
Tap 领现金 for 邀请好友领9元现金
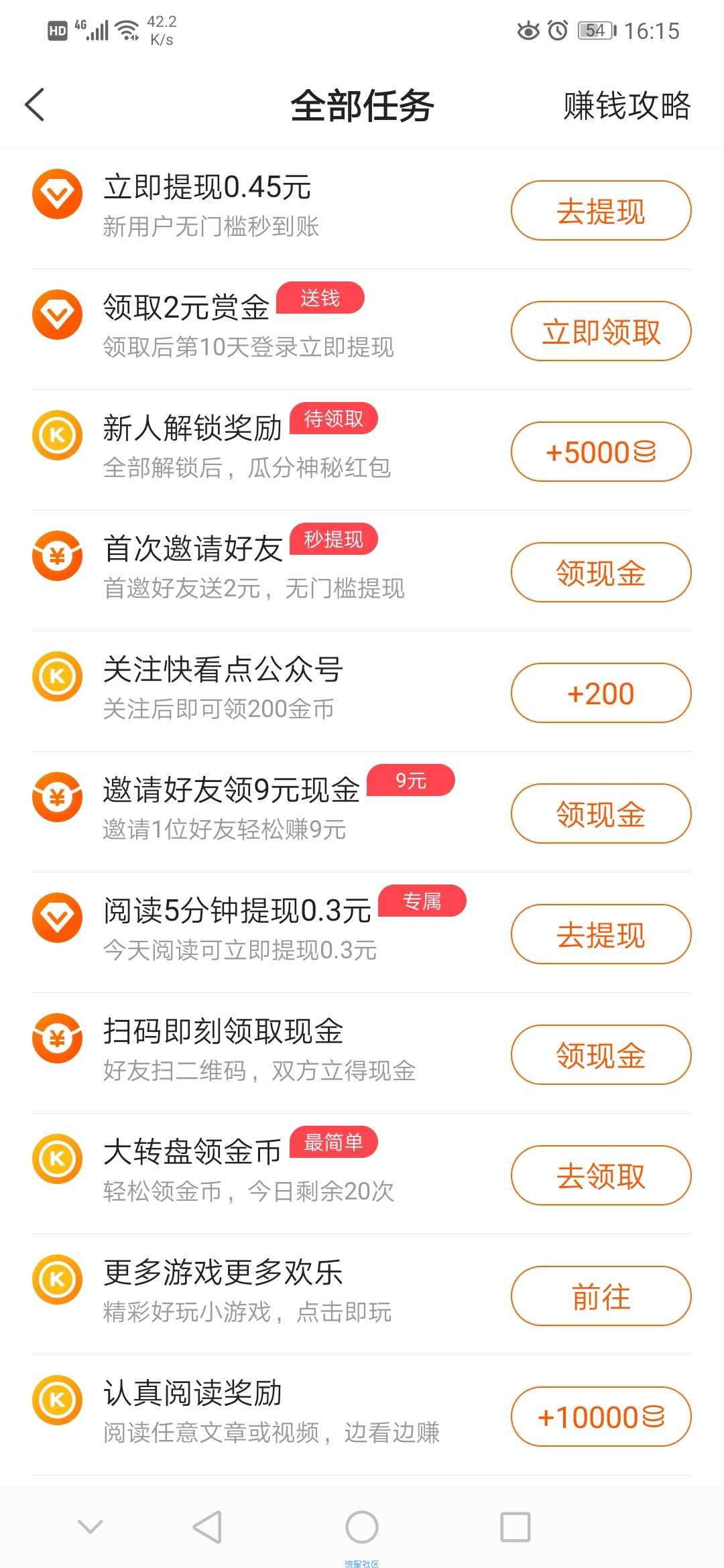(601, 813)
